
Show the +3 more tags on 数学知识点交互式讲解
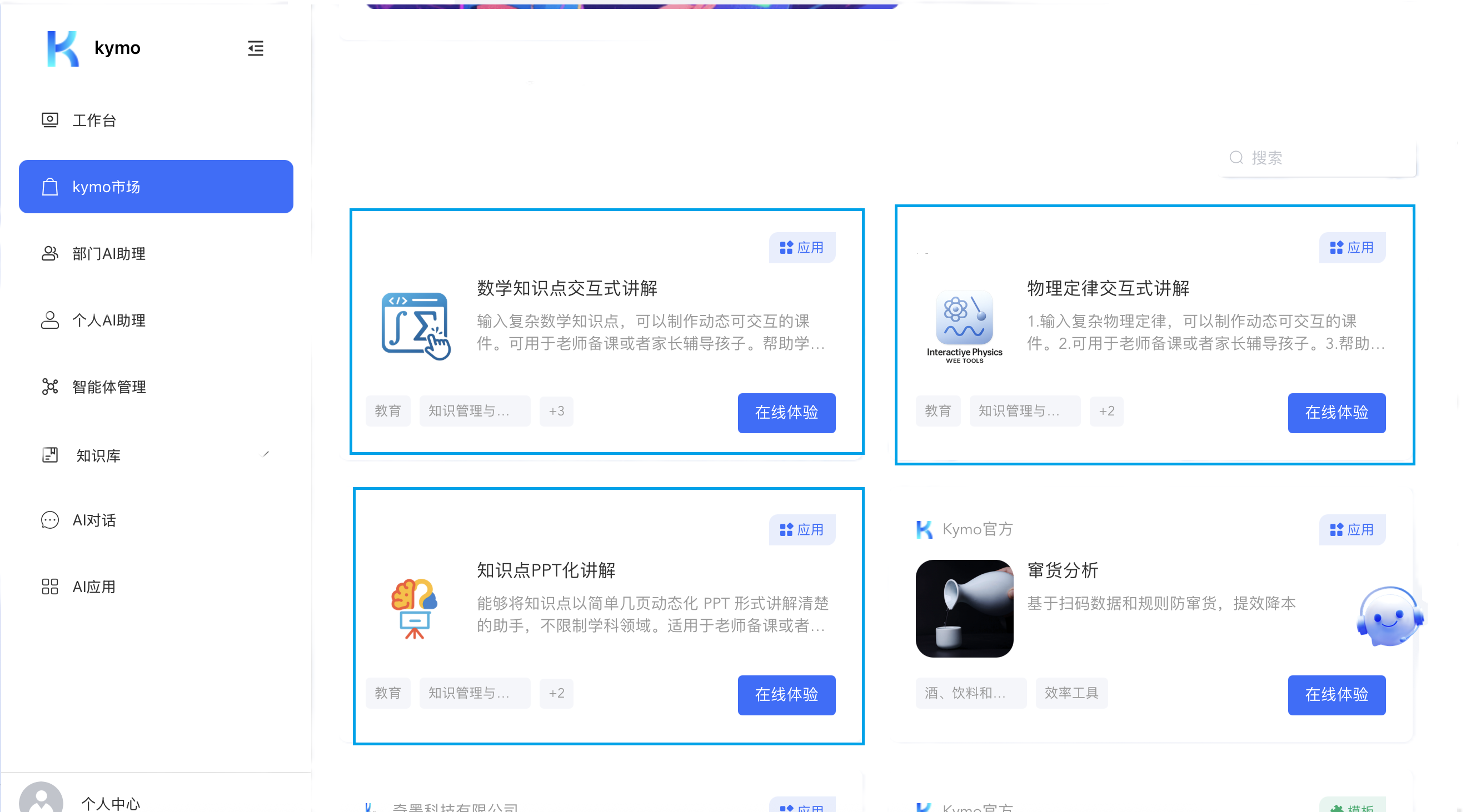[556, 410]
